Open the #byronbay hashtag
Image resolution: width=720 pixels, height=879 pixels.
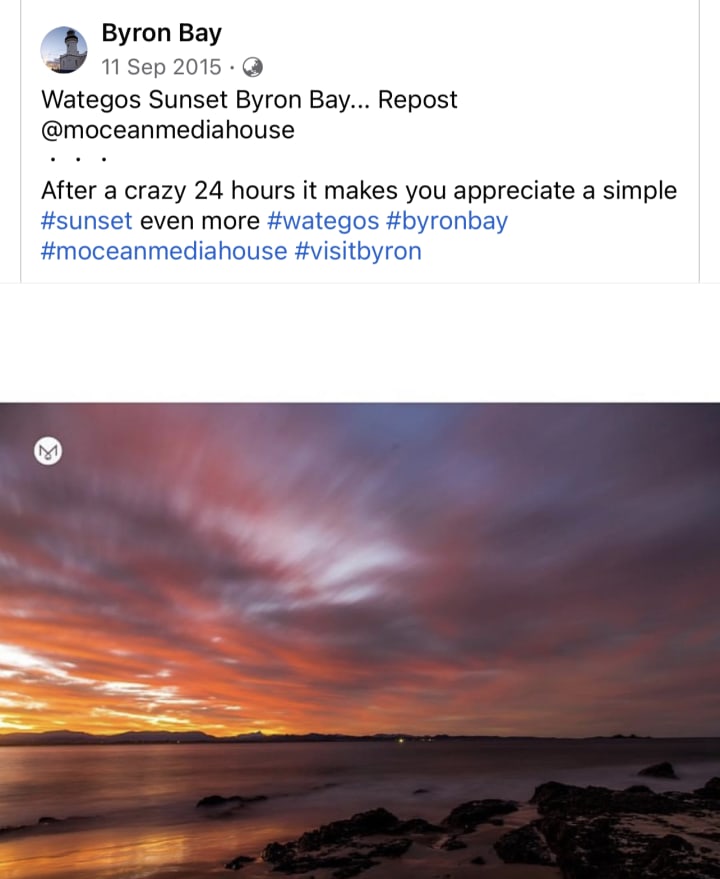pos(447,221)
